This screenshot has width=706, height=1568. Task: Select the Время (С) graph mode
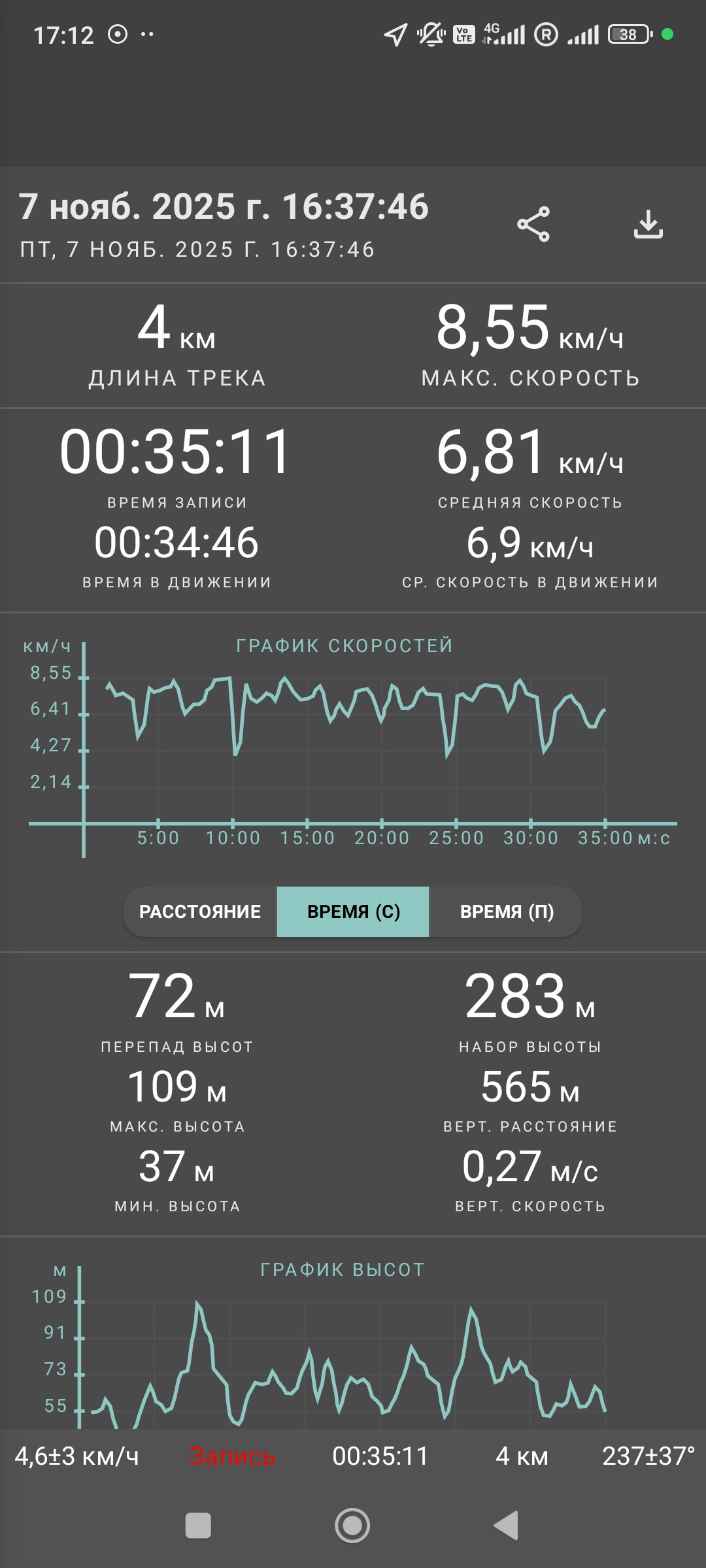point(353,911)
